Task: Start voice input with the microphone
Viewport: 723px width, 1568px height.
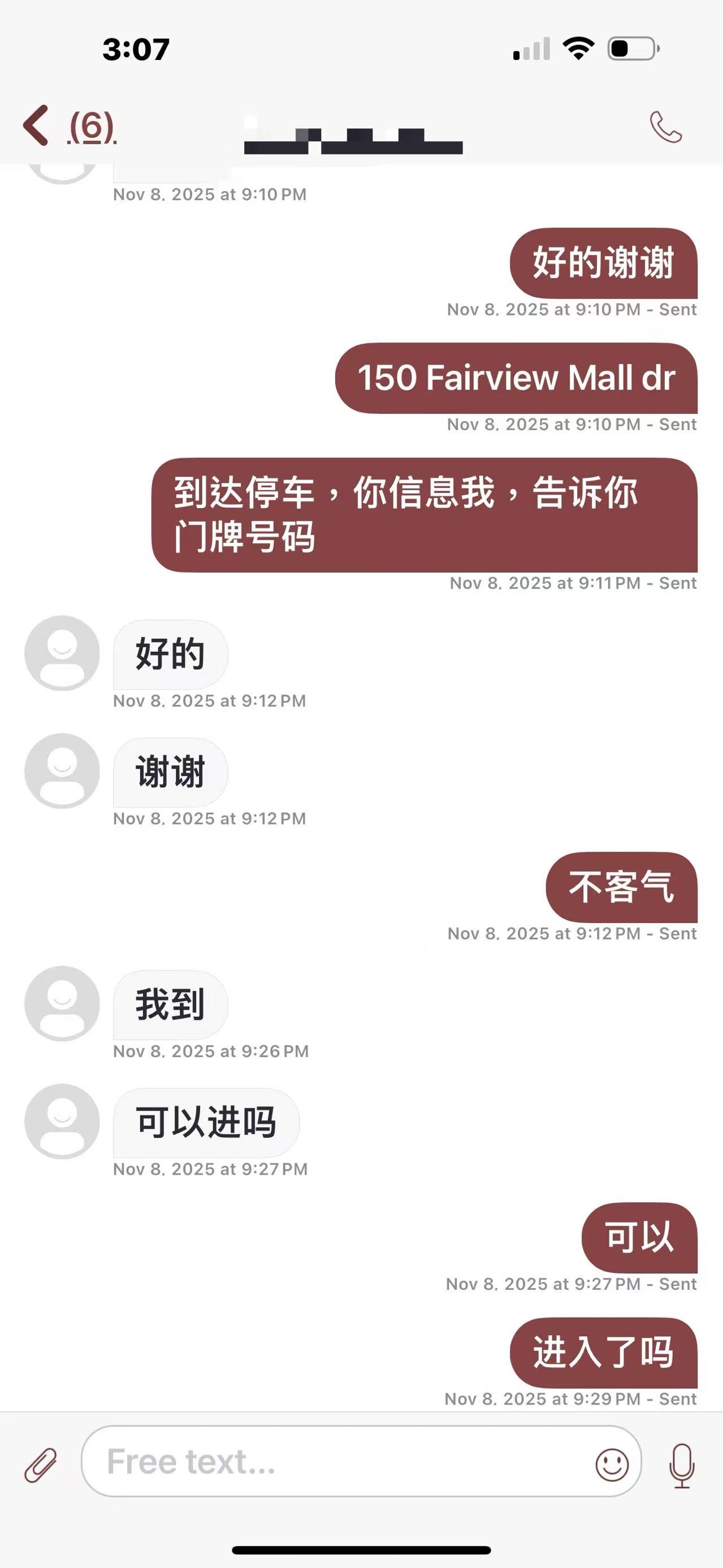Action: 682,1465
